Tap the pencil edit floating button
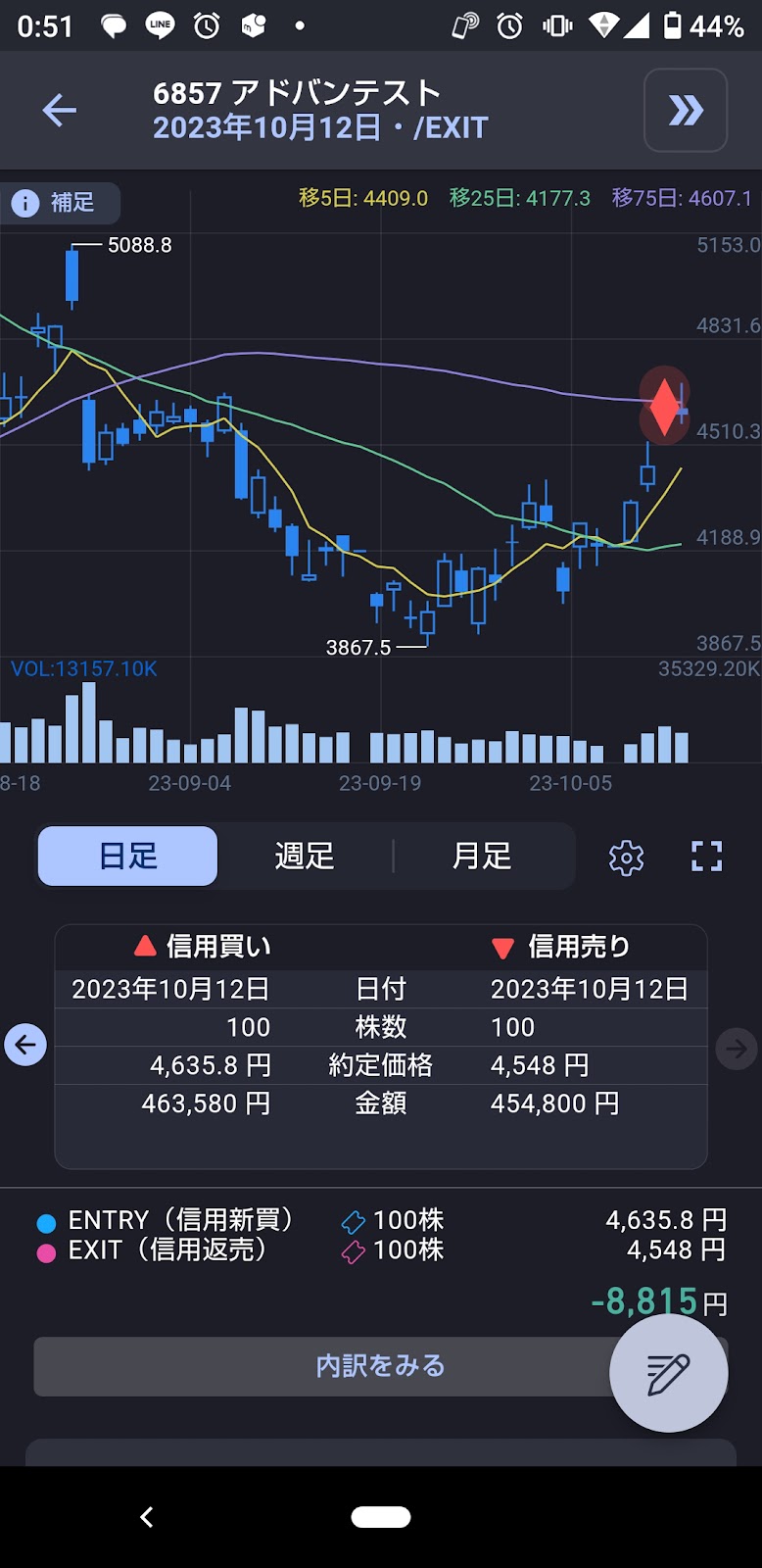Viewport: 762px width, 1568px height. 668,1373
